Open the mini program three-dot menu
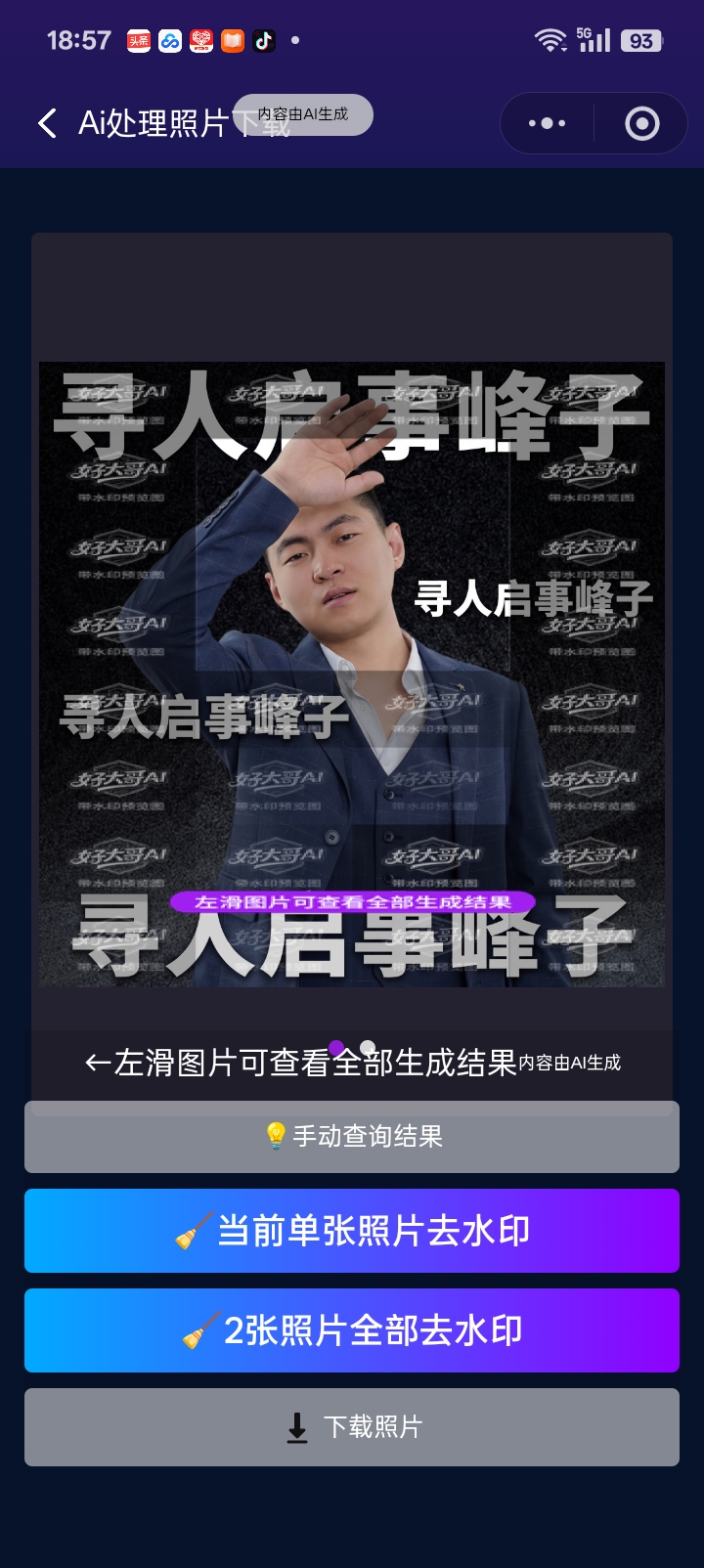The height and width of the screenshot is (1568, 704). [x=547, y=123]
